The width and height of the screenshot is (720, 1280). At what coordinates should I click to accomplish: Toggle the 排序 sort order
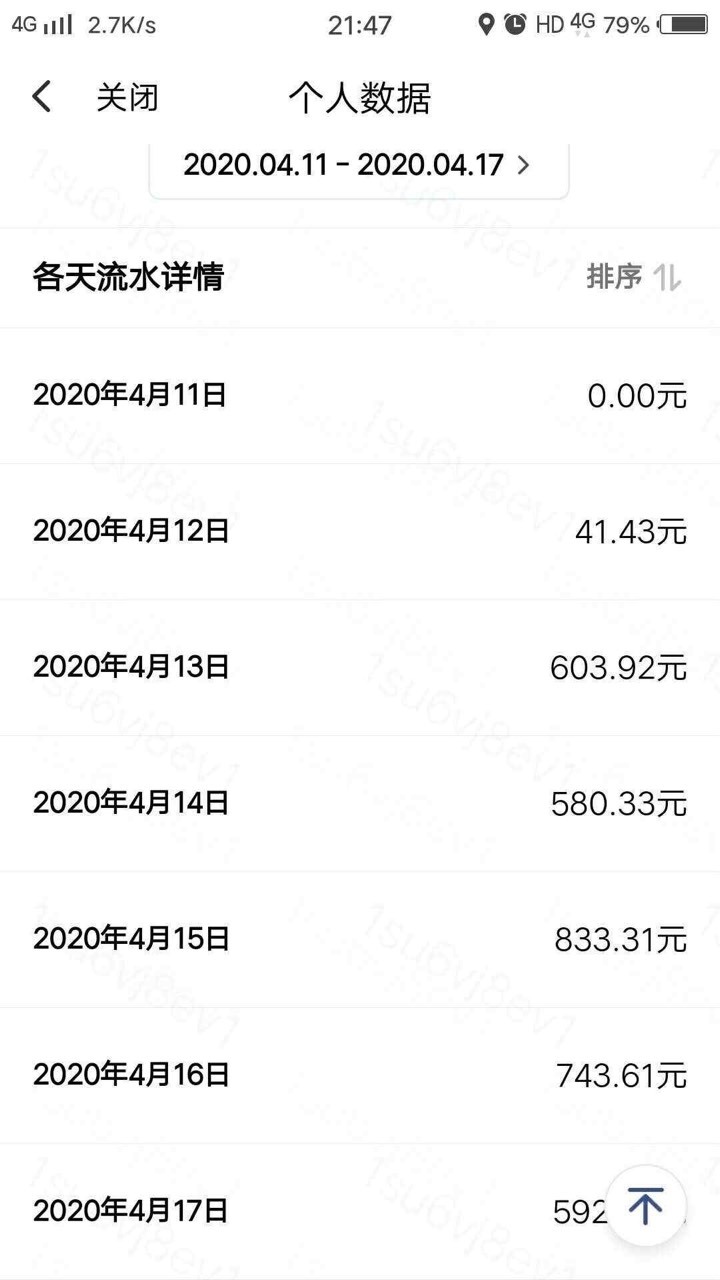click(634, 277)
